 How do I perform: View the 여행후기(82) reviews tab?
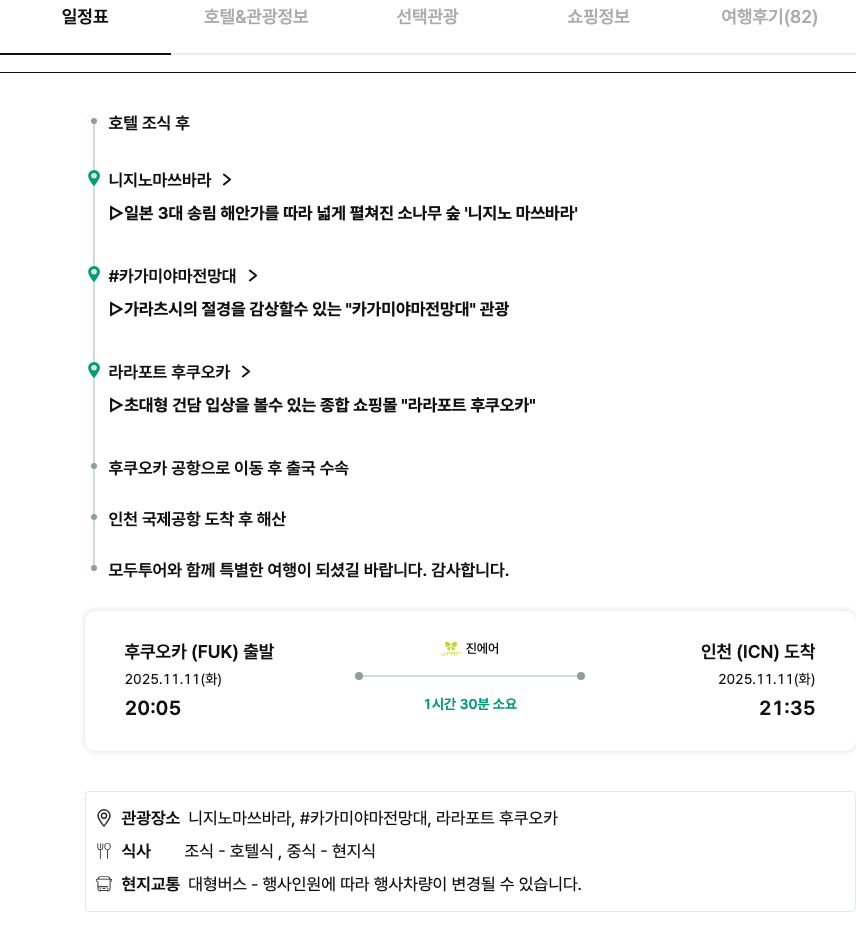(x=769, y=17)
